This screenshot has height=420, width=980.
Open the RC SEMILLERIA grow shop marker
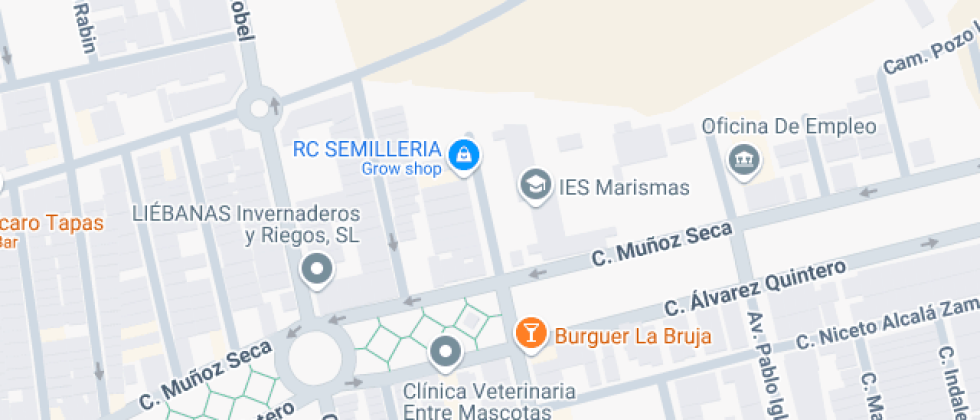coord(463,155)
